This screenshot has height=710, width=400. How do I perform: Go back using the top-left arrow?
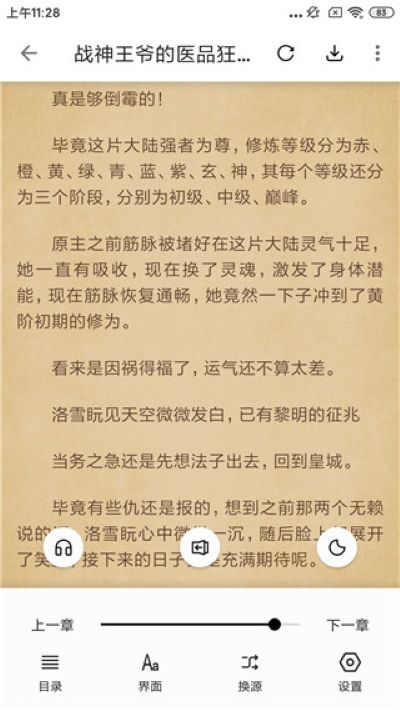click(x=29, y=53)
